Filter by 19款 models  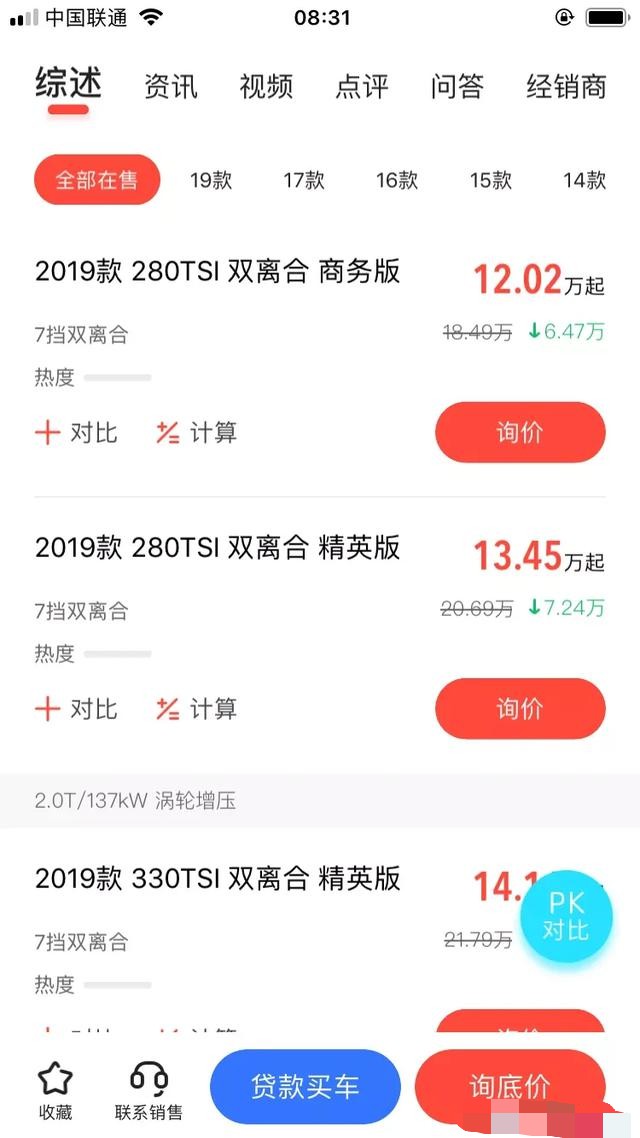tap(211, 180)
